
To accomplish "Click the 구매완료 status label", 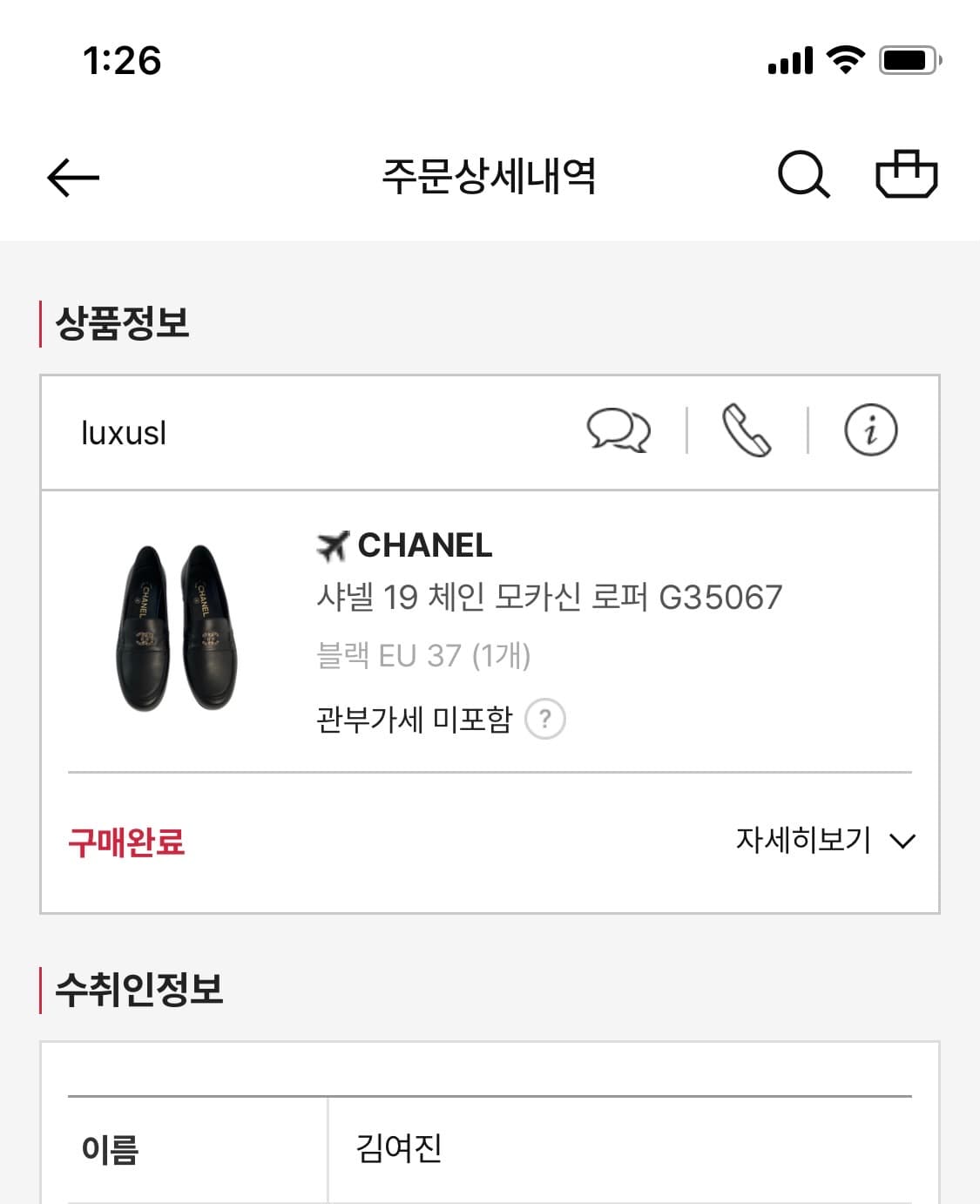I will click(126, 842).
